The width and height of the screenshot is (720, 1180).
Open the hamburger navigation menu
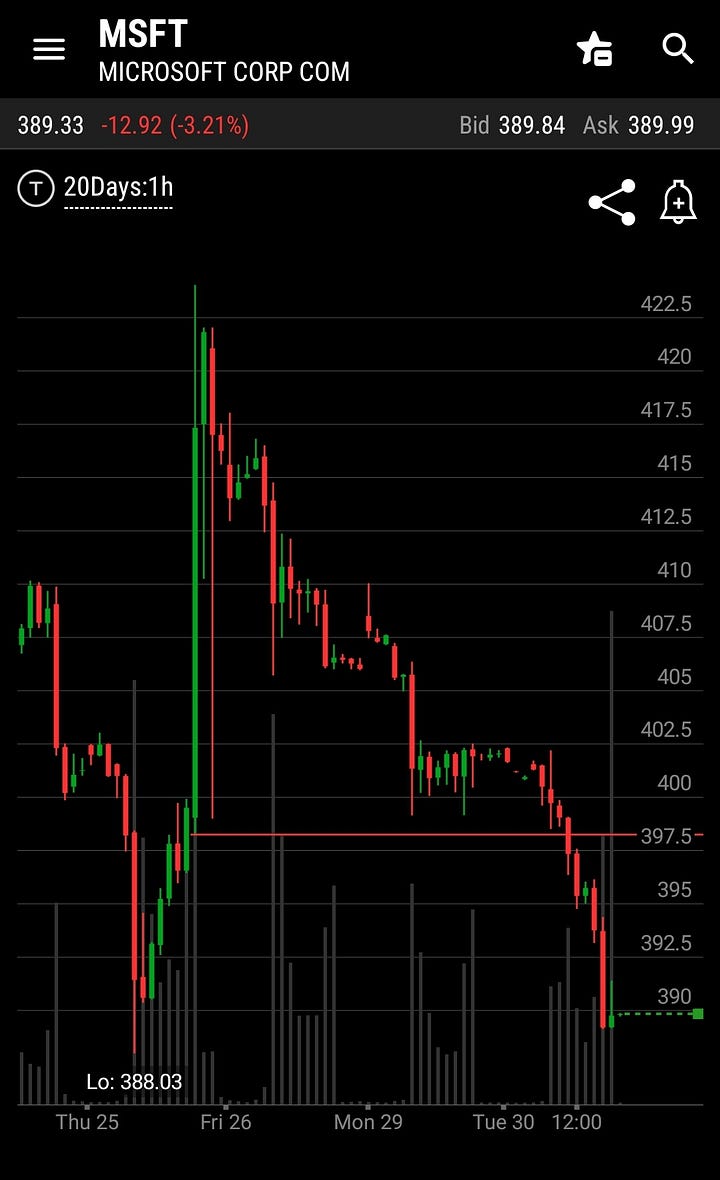click(x=49, y=50)
